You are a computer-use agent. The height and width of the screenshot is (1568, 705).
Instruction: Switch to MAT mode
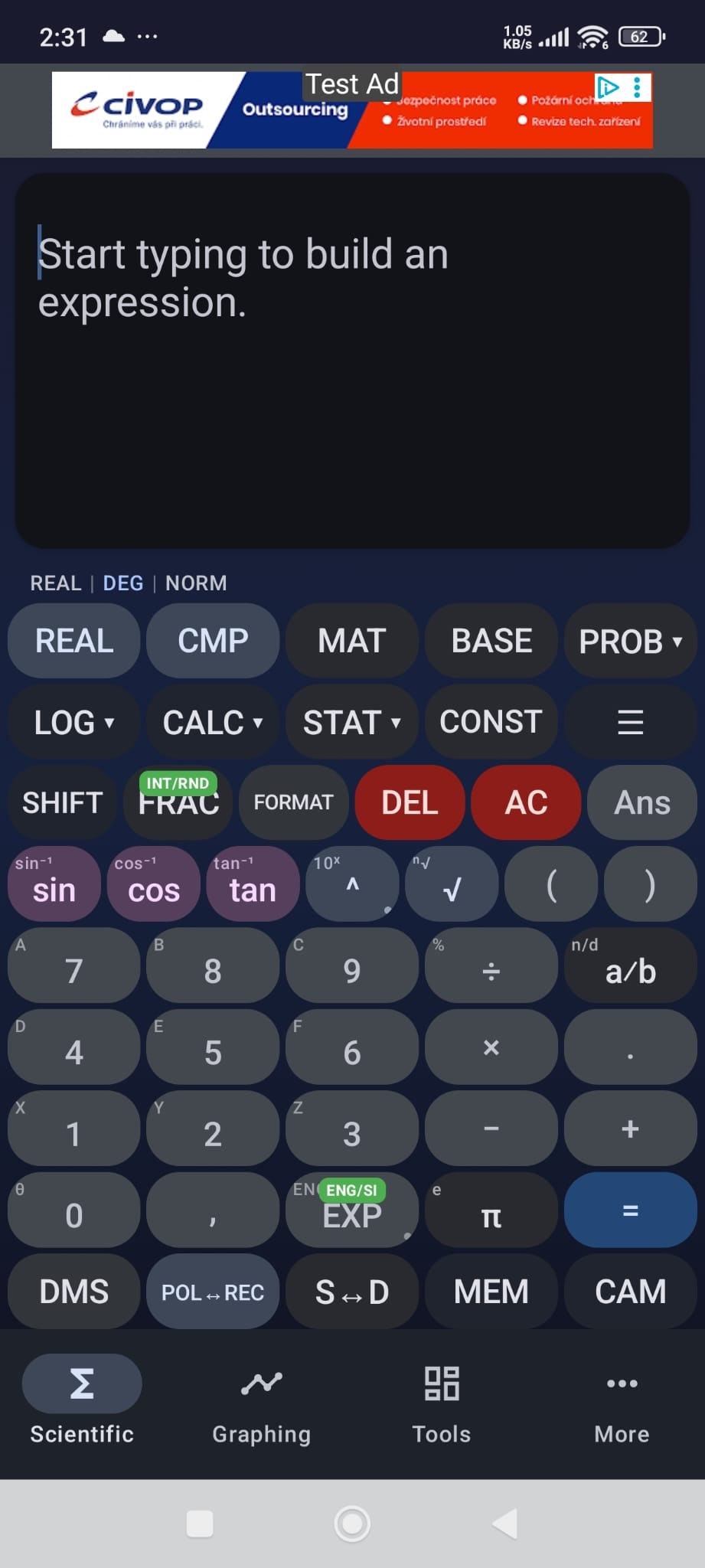(351, 640)
